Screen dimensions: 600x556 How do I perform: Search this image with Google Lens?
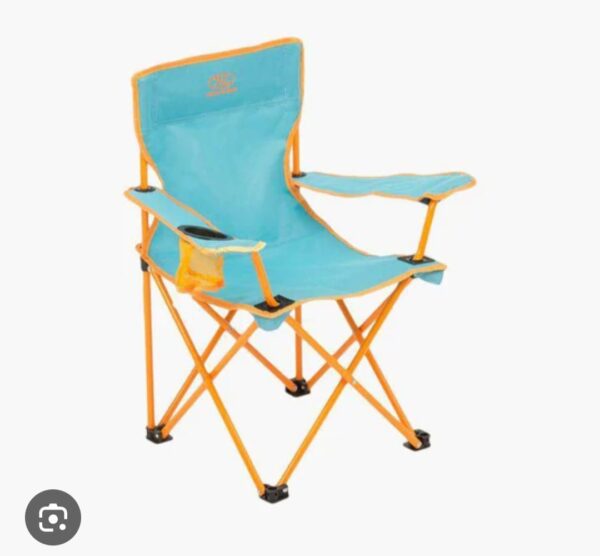click(53, 517)
